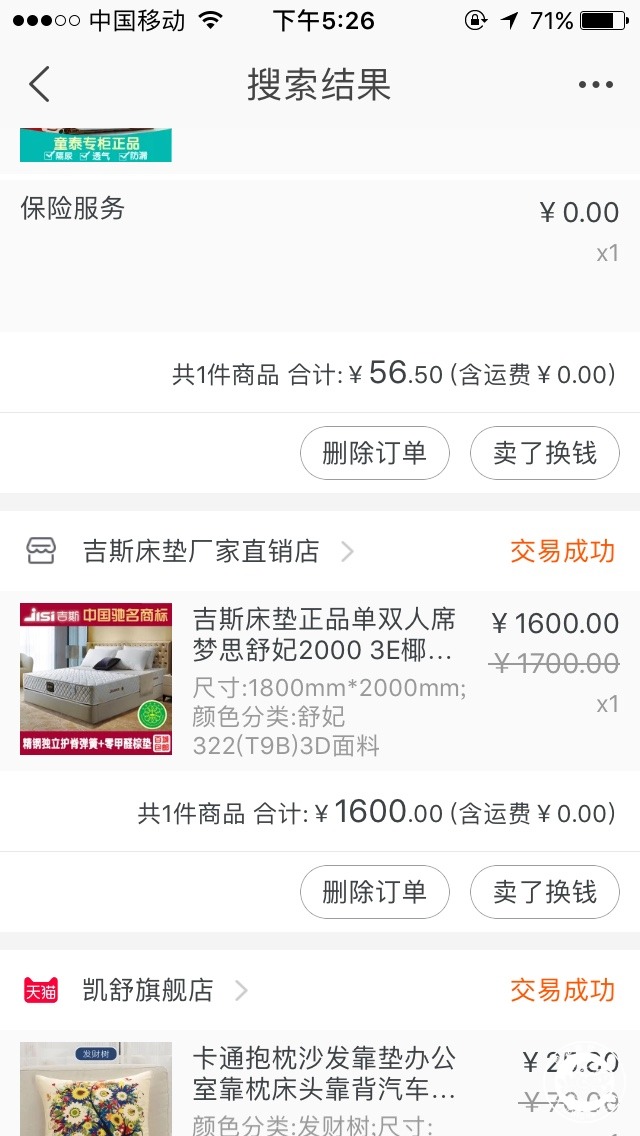The image size is (640, 1136).
Task: Delete the ¥1600.00 mattress order
Action: (375, 892)
